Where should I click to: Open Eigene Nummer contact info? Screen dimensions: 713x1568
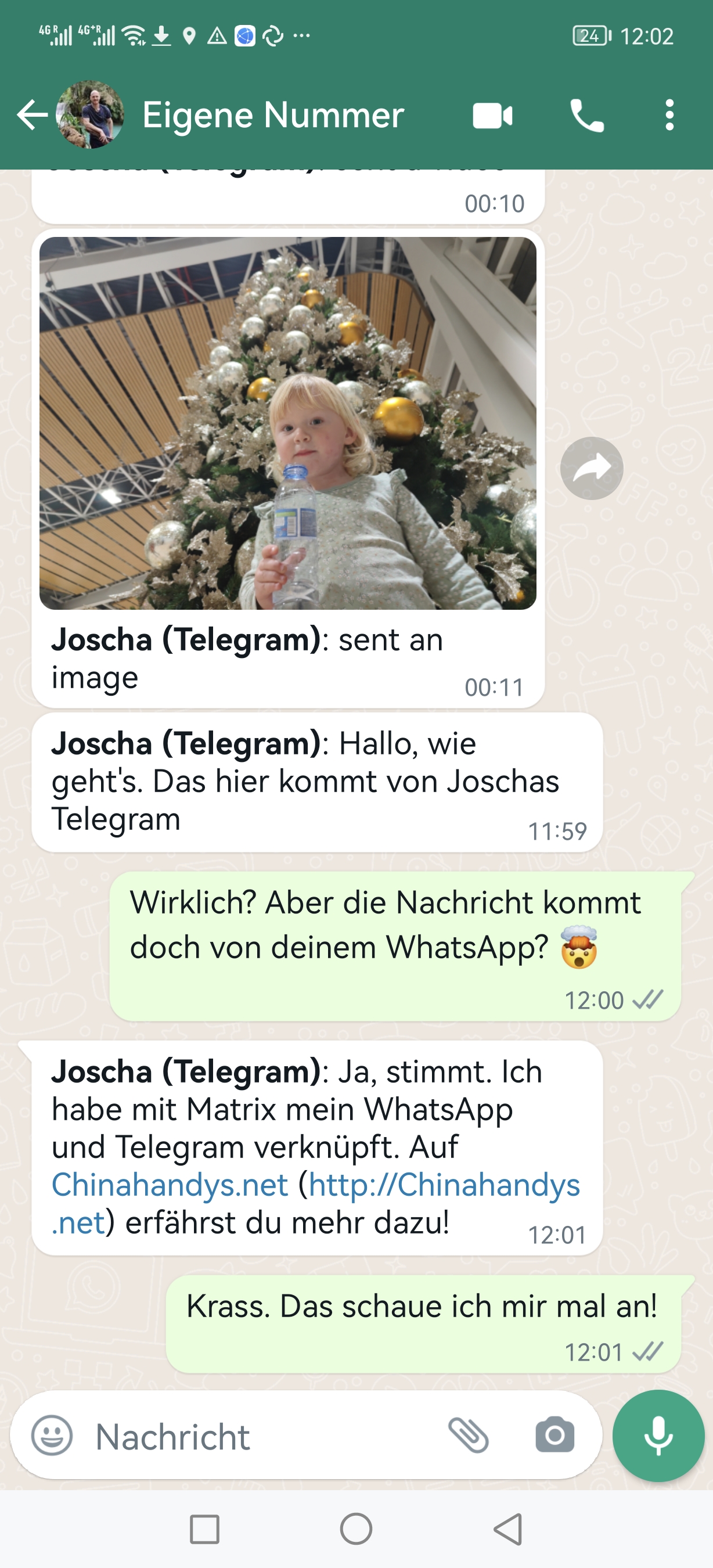click(x=273, y=114)
